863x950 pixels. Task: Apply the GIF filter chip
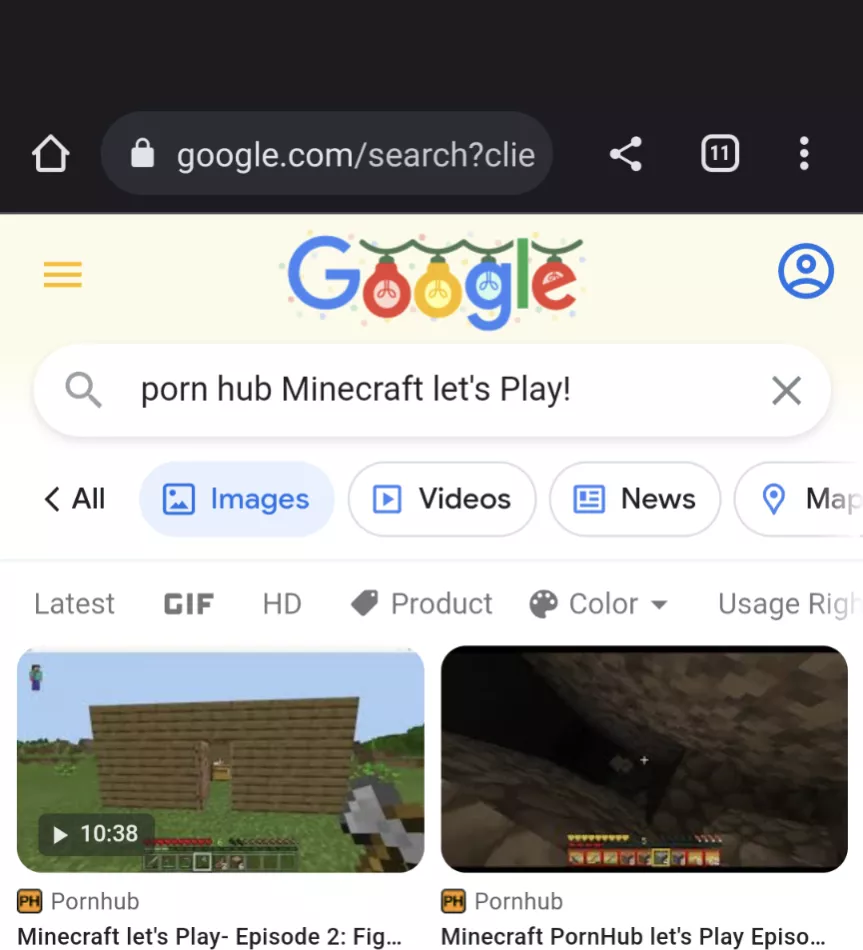(187, 604)
